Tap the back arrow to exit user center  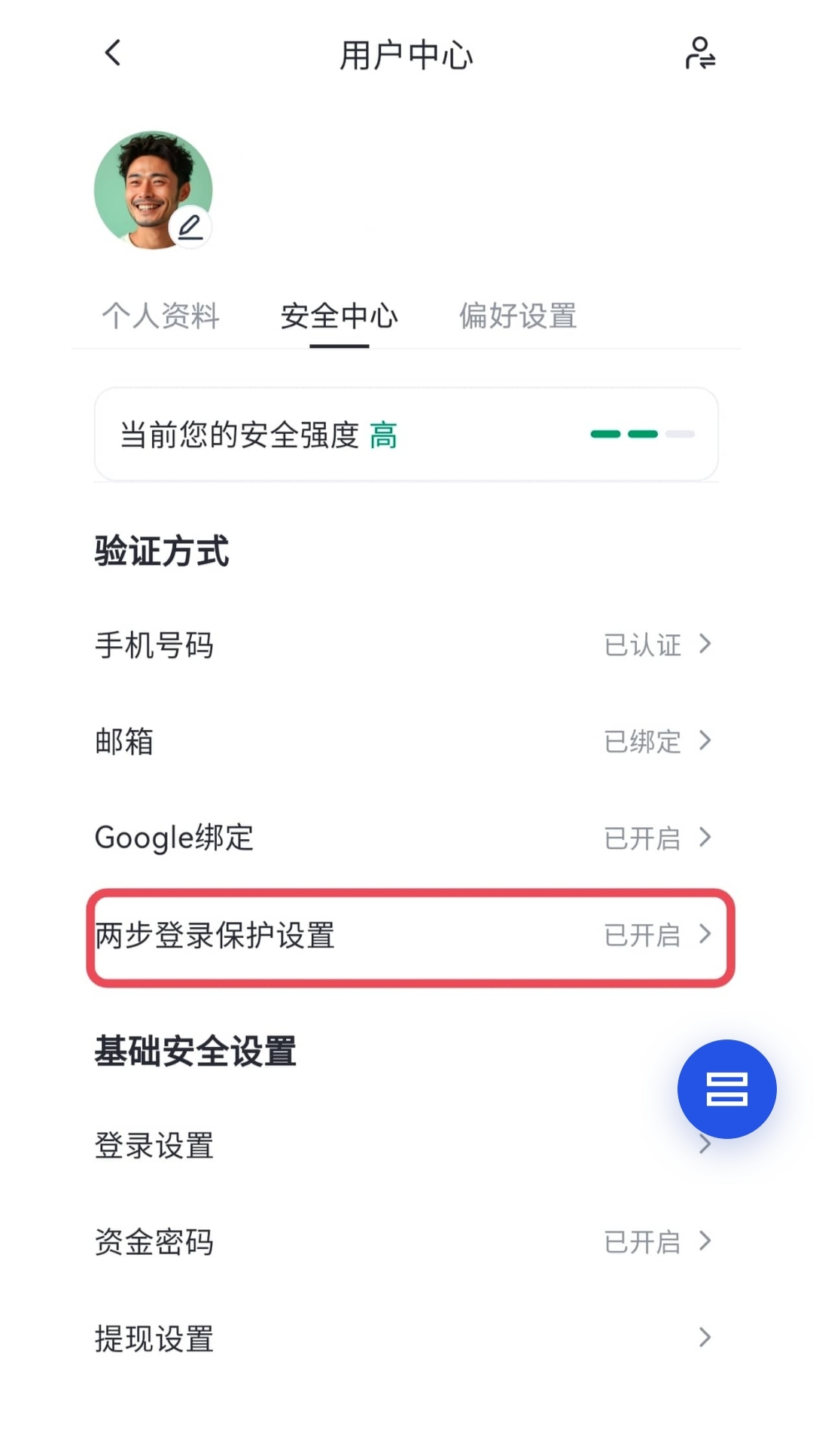[111, 54]
